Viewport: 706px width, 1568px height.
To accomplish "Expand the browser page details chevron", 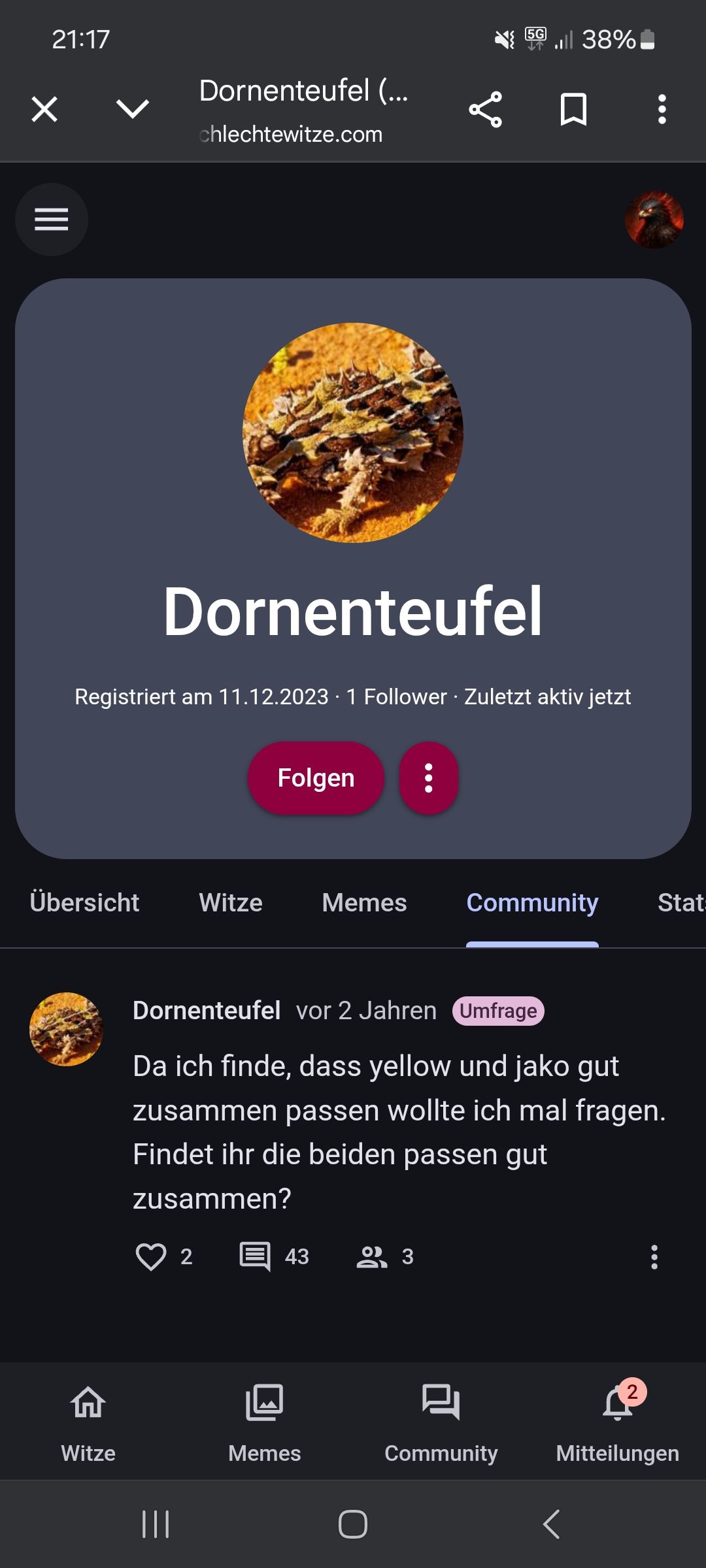I will tap(132, 109).
